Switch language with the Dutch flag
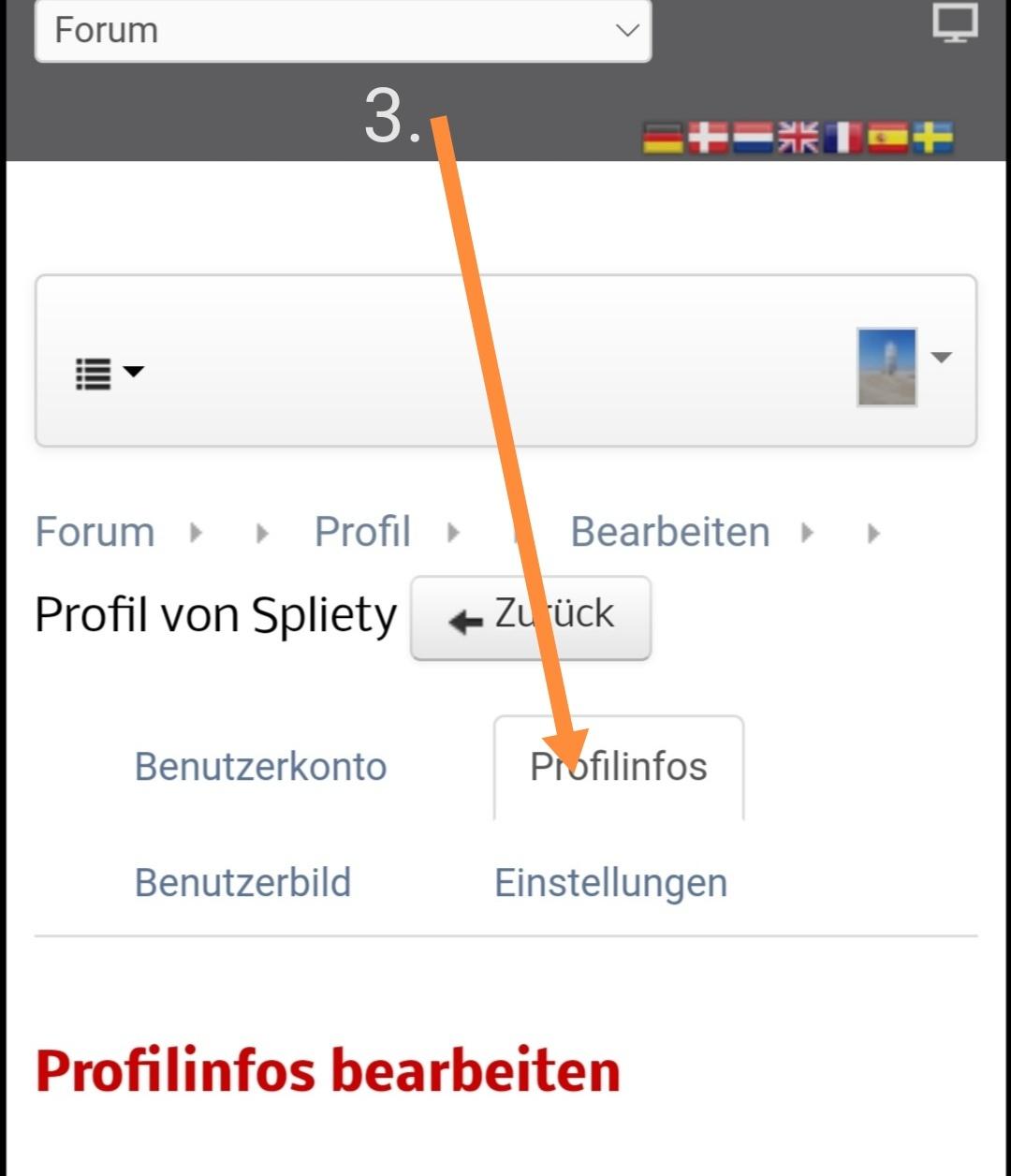 (753, 139)
